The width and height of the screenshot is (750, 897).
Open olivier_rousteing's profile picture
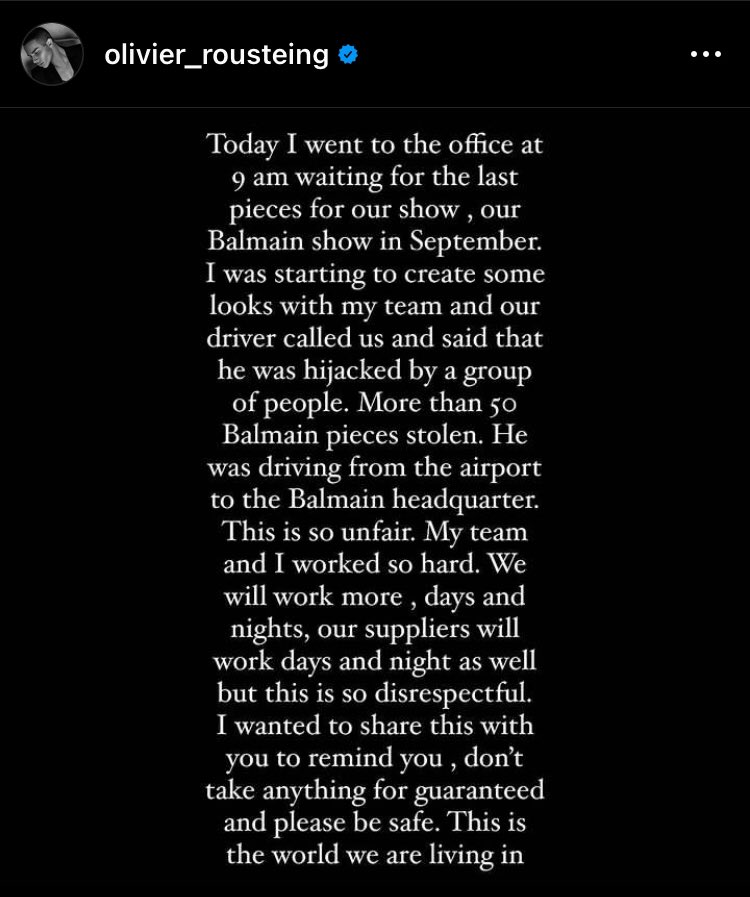coord(52,54)
